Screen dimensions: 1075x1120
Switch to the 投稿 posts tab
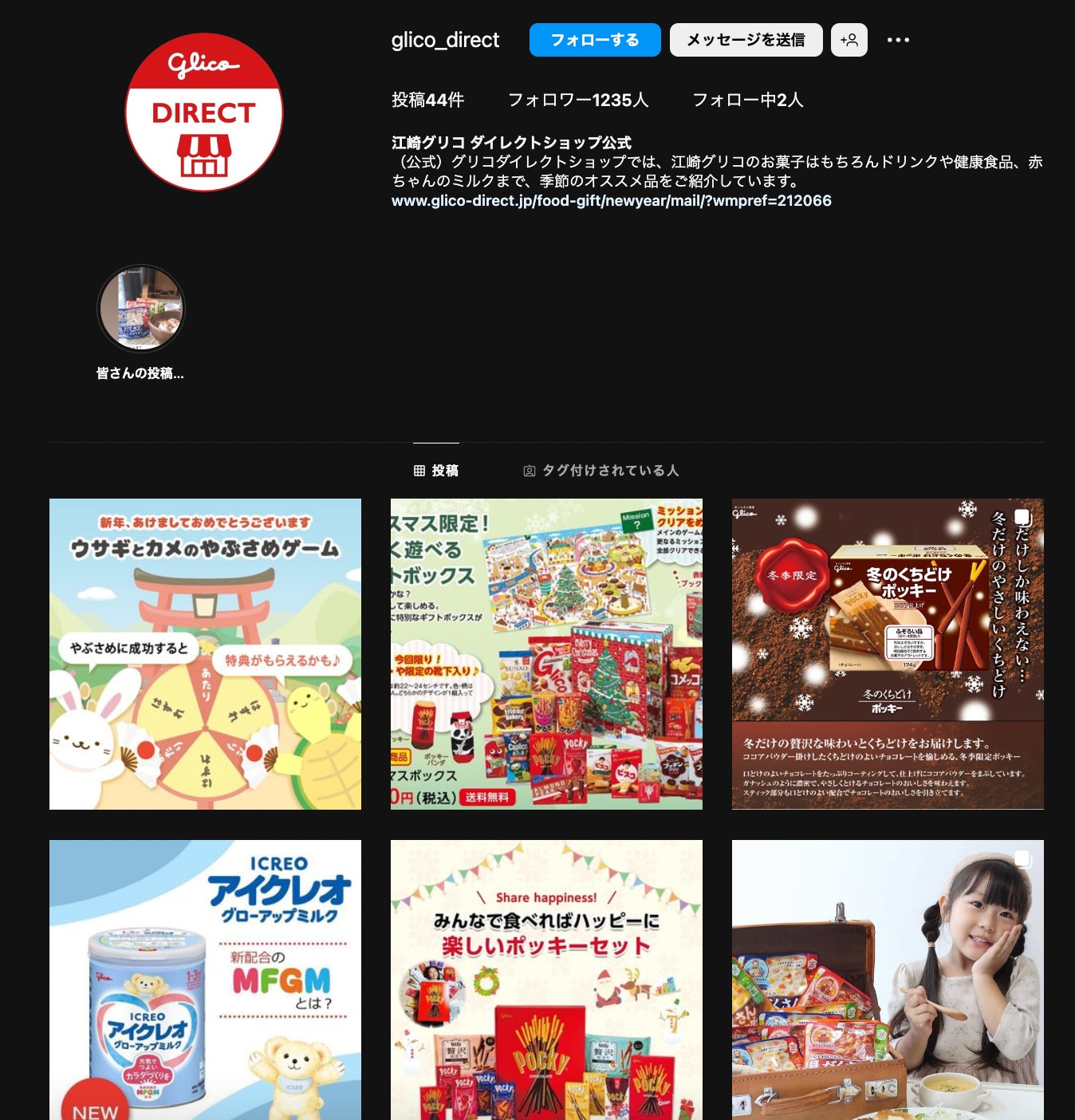pos(436,471)
